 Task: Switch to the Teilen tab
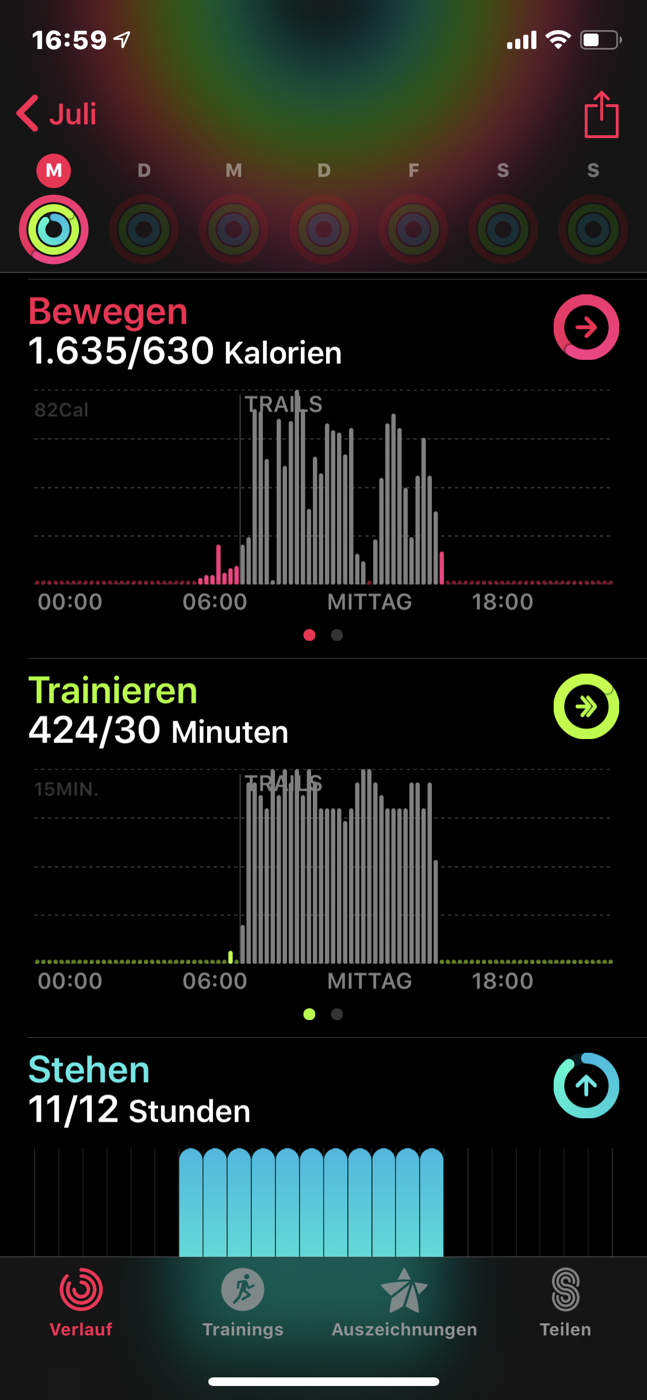pyautogui.click(x=565, y=1302)
